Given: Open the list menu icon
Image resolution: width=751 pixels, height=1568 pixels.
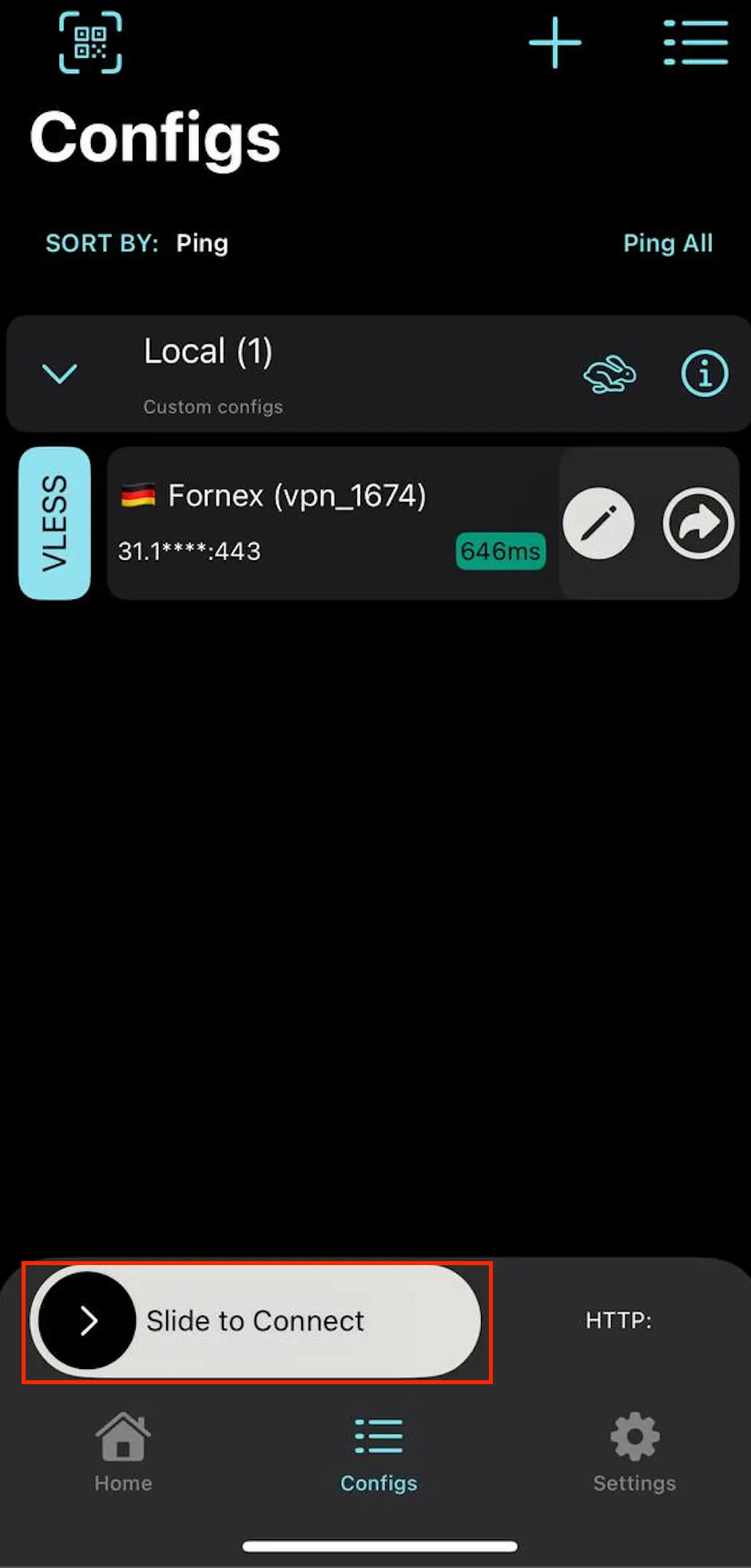Looking at the screenshot, I should (x=695, y=43).
